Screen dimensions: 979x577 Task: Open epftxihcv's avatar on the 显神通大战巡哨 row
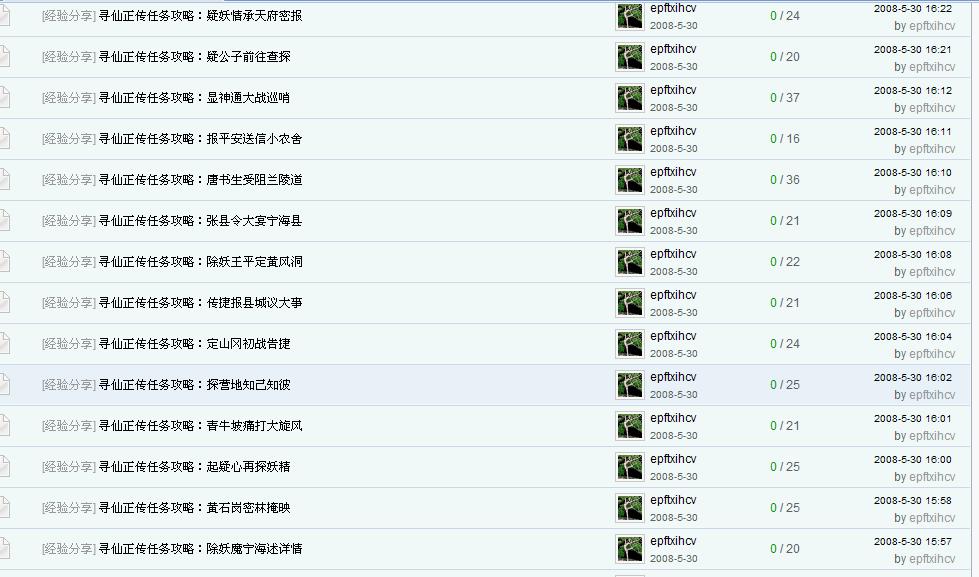(630, 98)
